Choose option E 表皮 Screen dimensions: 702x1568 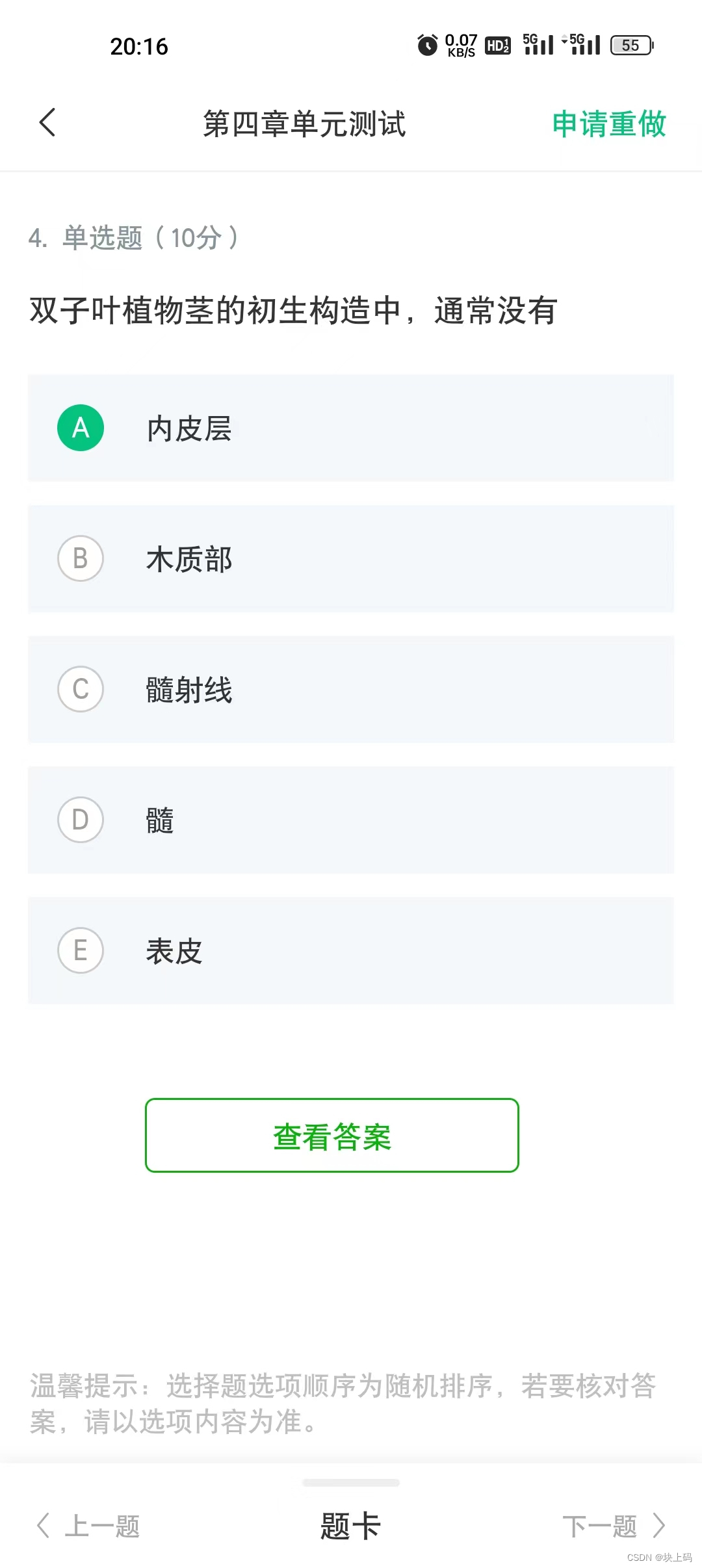tap(351, 950)
